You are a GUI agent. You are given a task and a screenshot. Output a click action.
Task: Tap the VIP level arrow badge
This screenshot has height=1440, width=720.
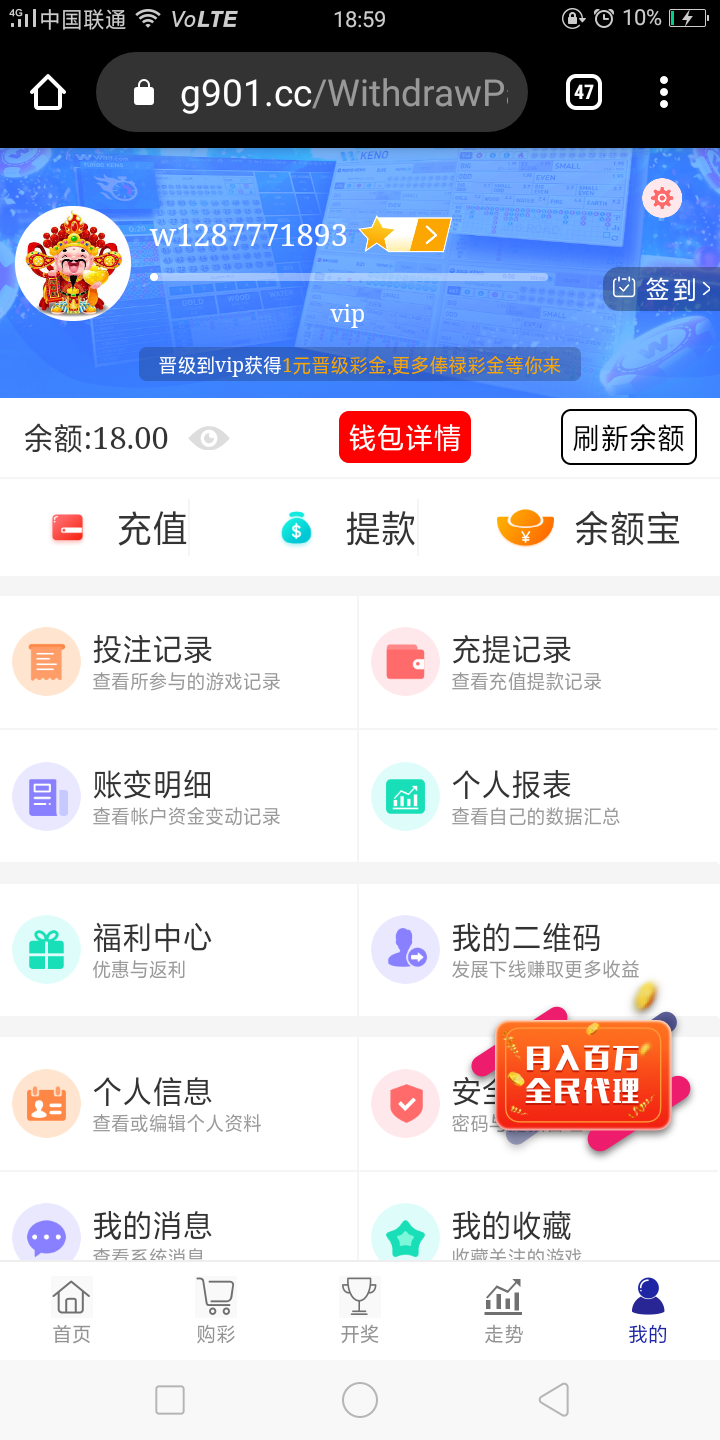(428, 236)
